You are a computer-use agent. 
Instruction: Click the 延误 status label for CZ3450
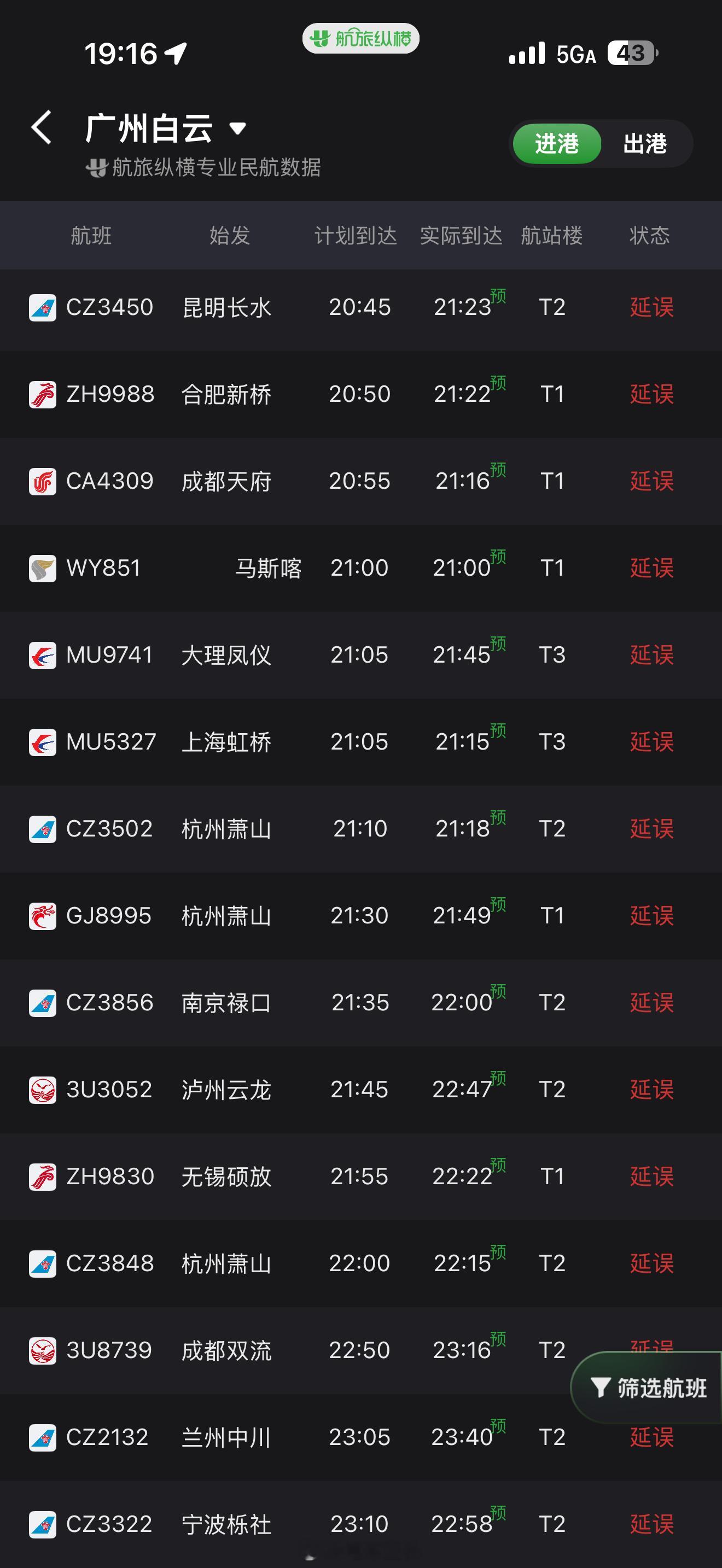coord(651,307)
